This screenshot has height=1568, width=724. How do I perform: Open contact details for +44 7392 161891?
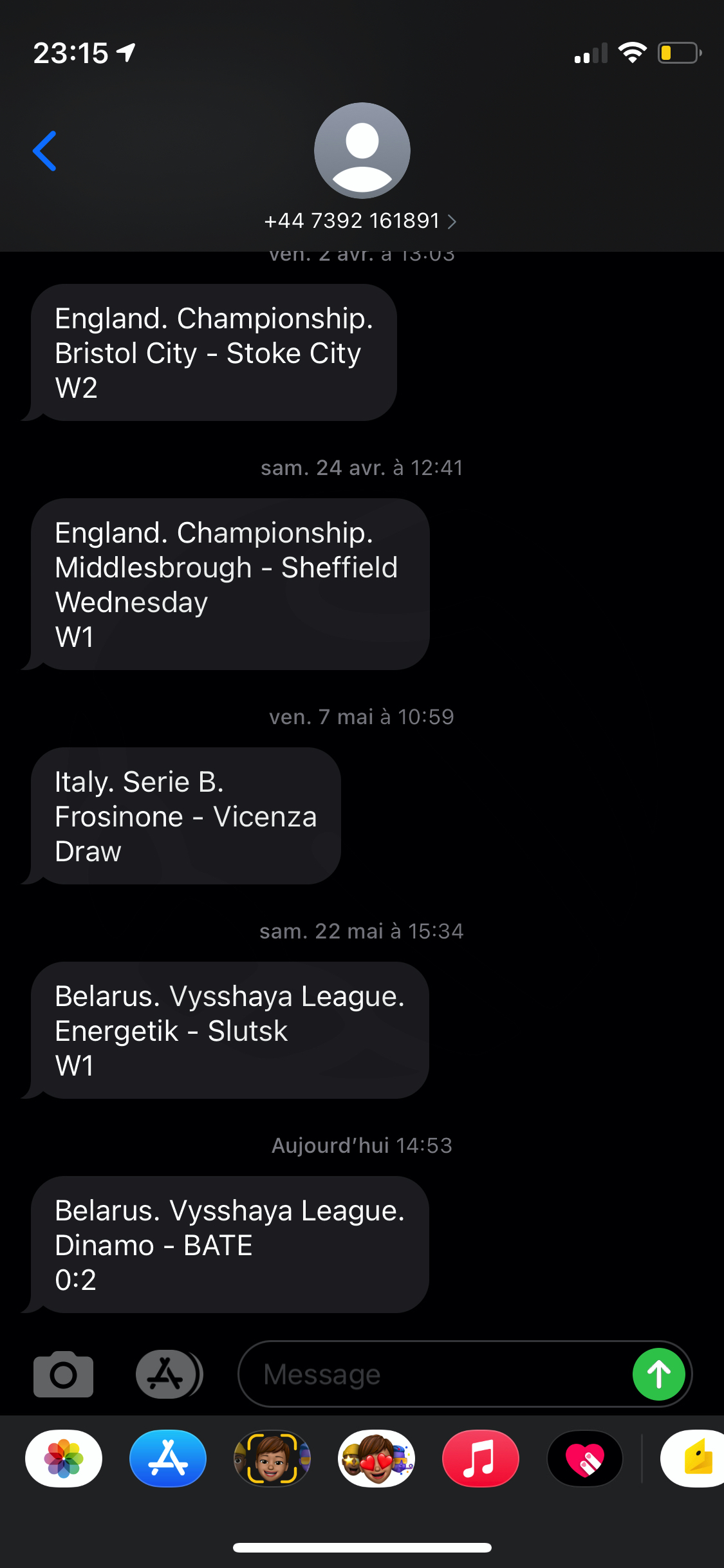361,221
